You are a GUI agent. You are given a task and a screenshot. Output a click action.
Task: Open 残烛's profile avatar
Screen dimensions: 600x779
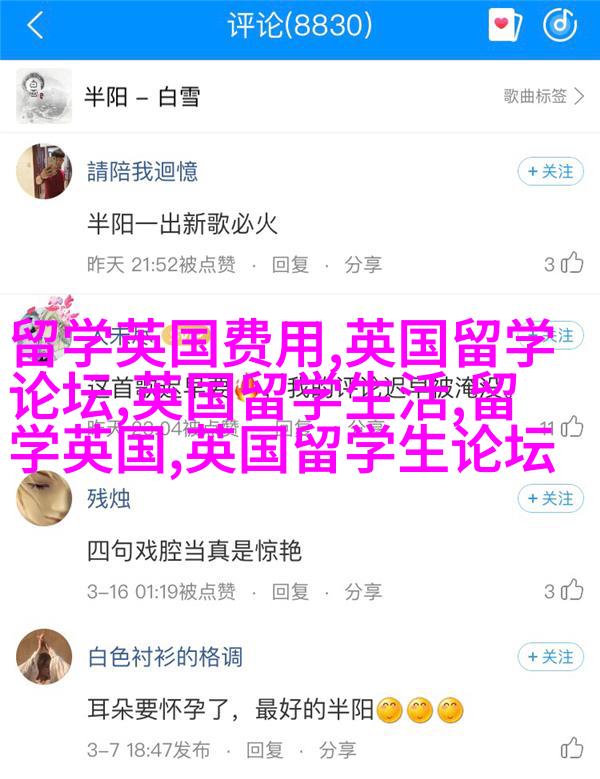click(x=44, y=497)
